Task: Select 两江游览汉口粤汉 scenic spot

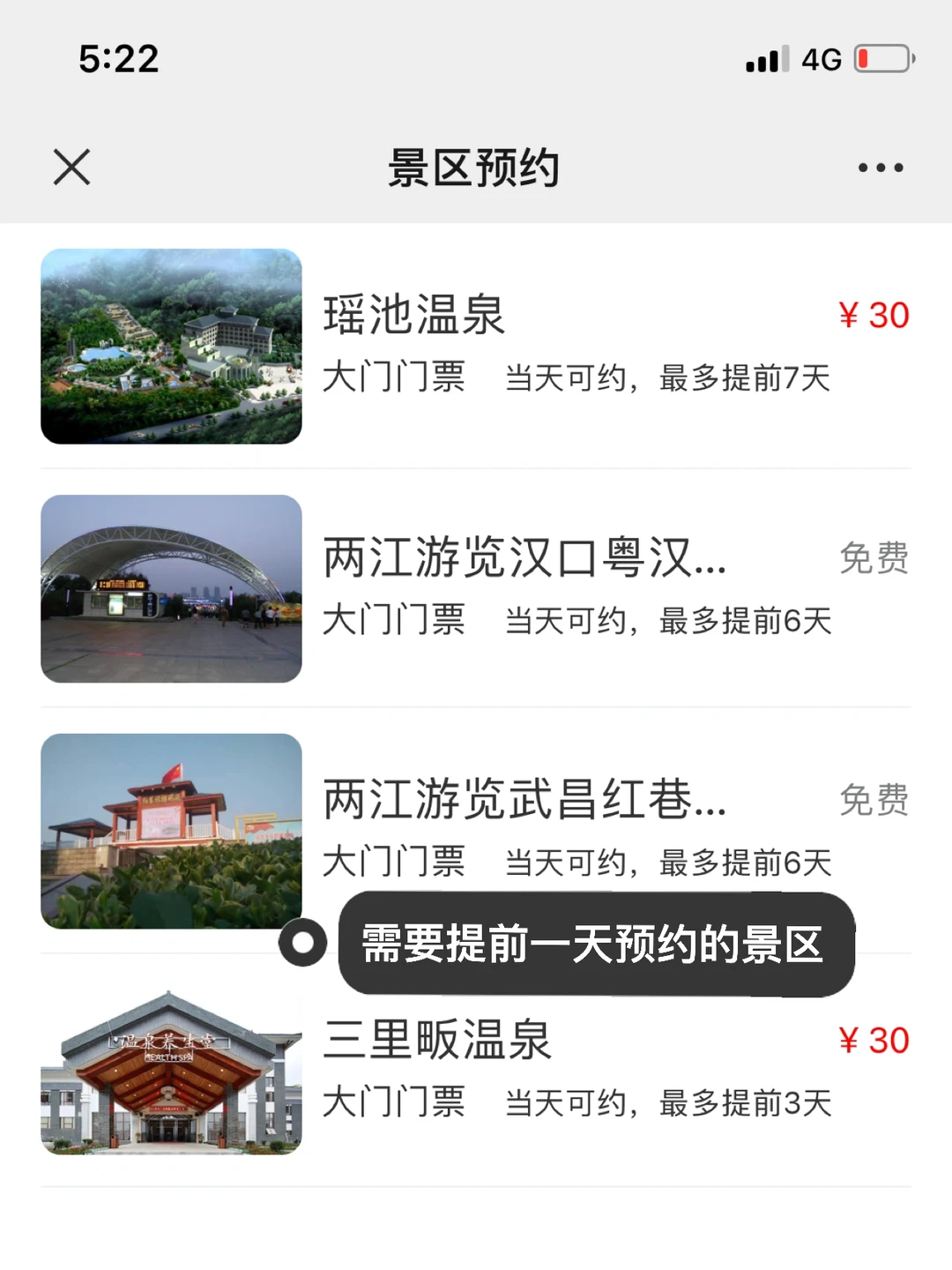Action: click(x=524, y=558)
